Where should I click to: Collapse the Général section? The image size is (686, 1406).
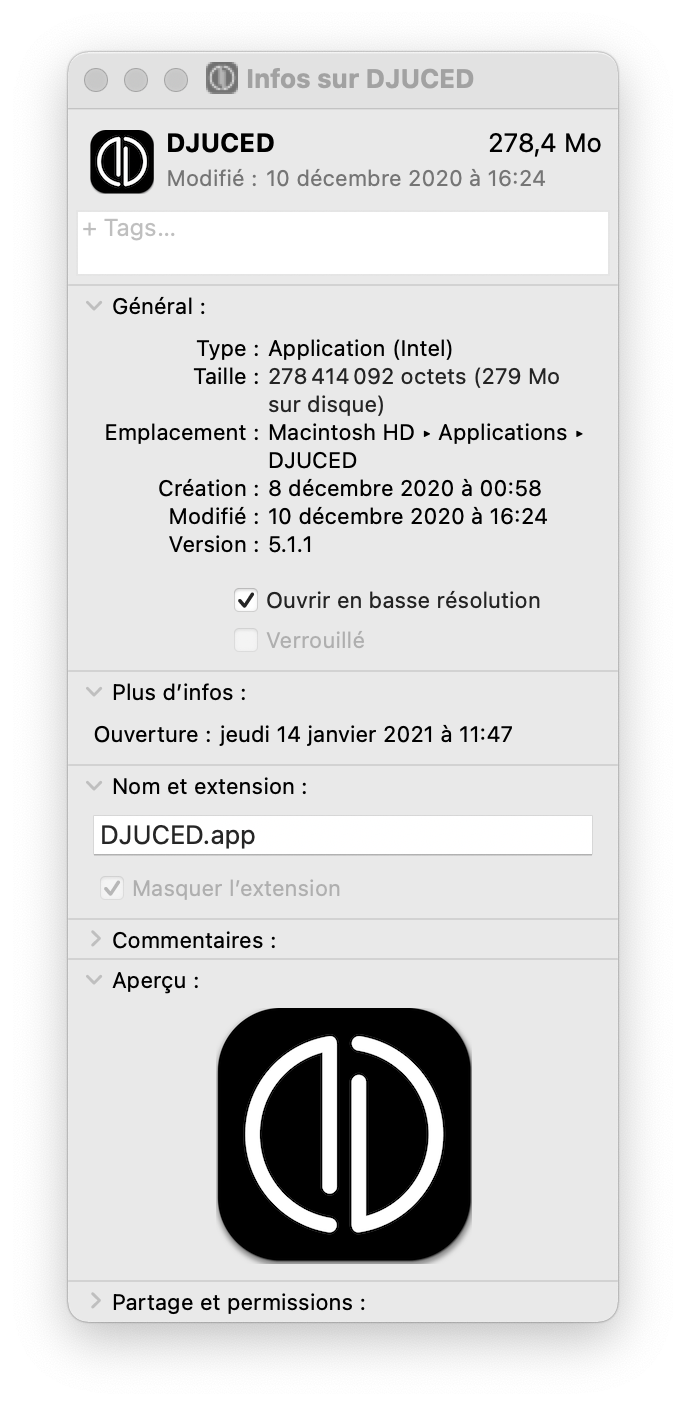click(95, 306)
